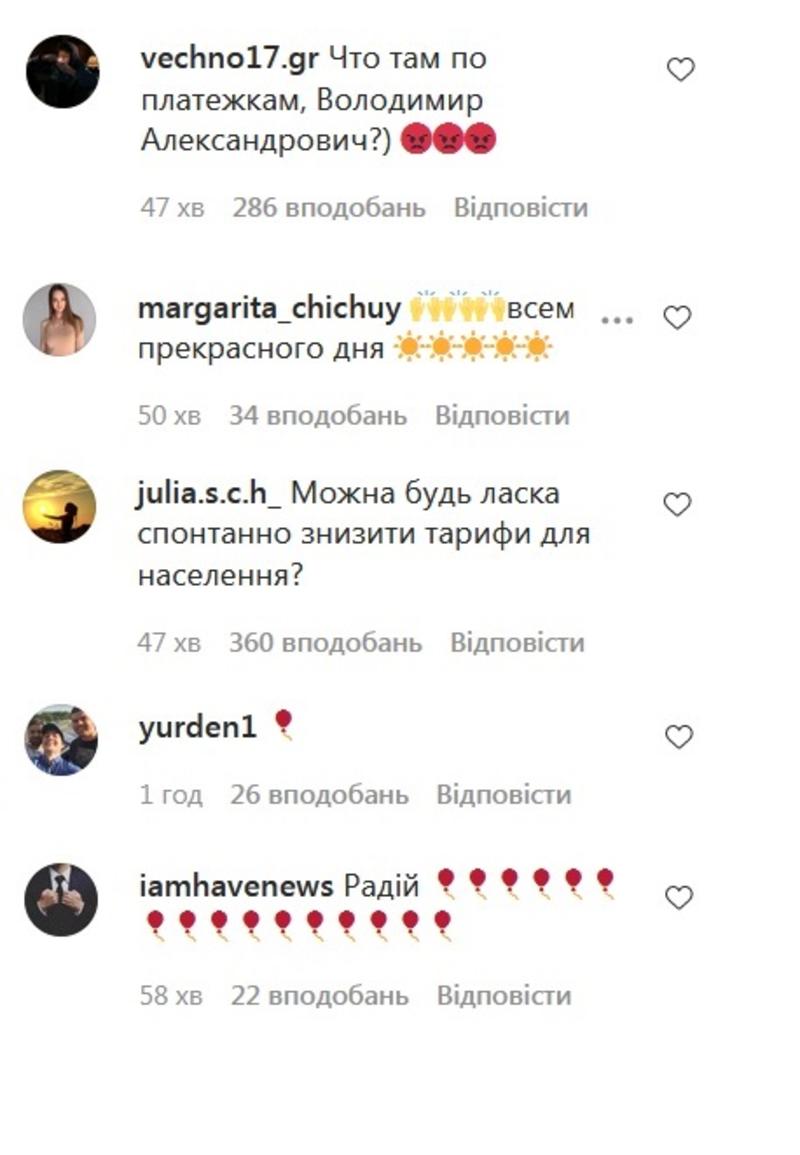Viewport: 800px width, 1155px height.
Task: Like the comment by julia.s.c.h_
Action: pos(678,505)
